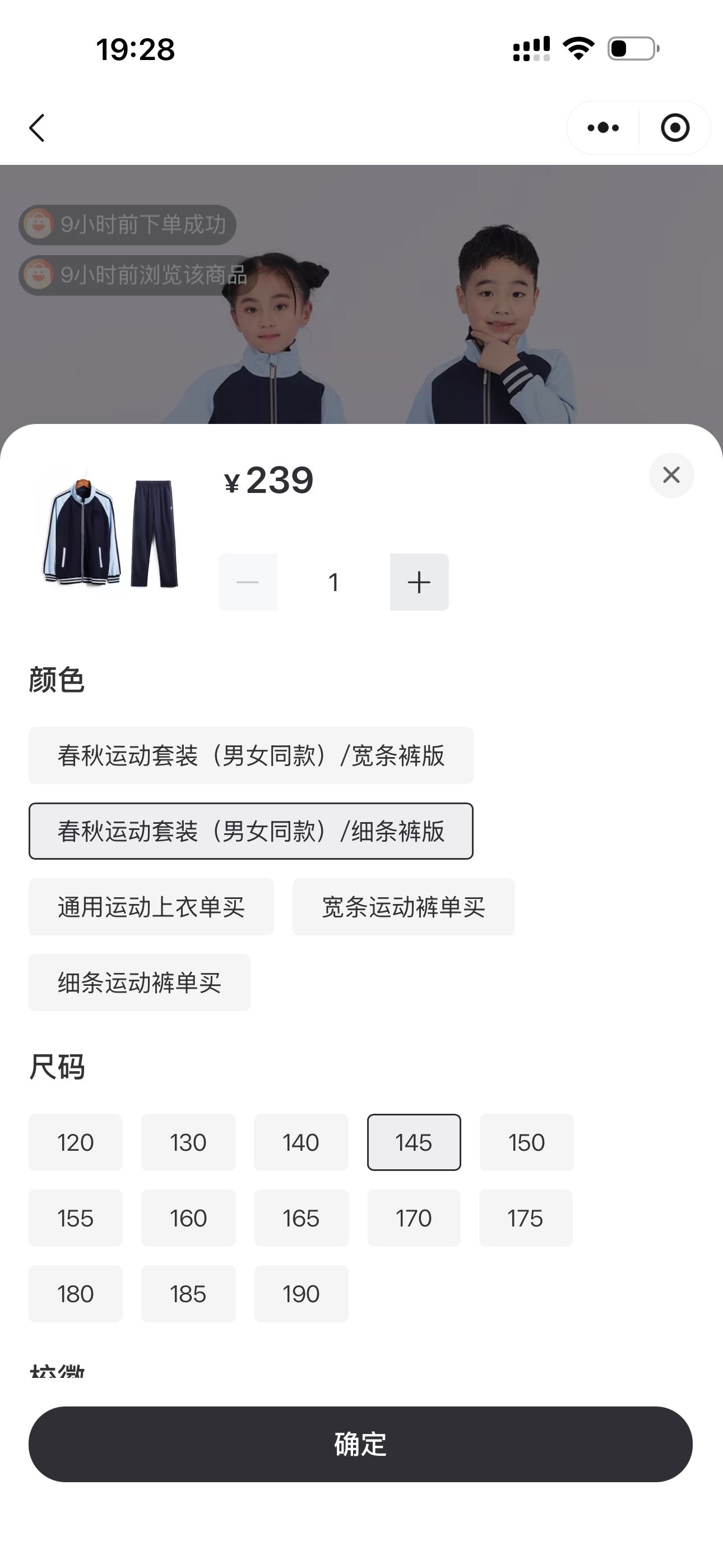Confirm selection with 确定 button
Image resolution: width=723 pixels, height=1568 pixels.
tap(360, 1444)
